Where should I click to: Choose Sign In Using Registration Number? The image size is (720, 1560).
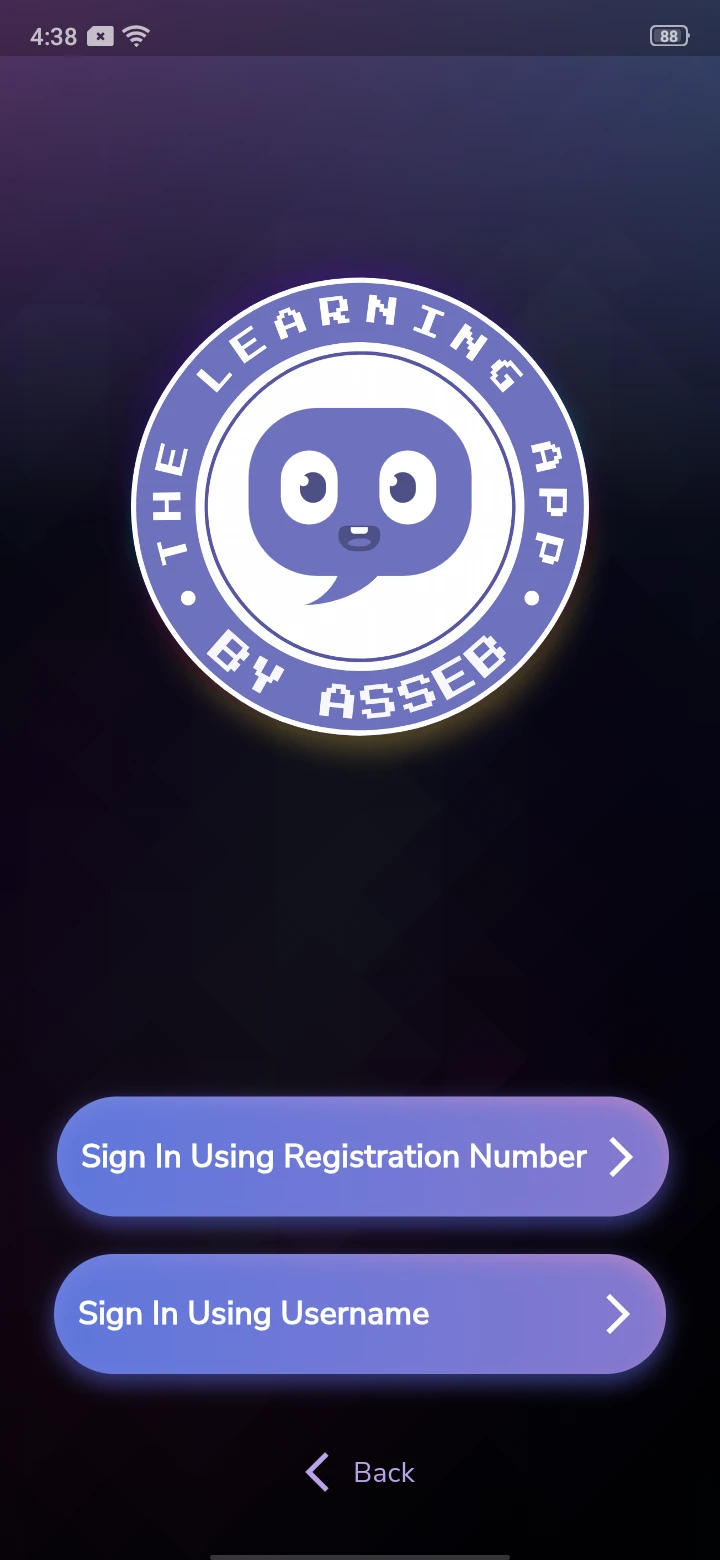pyautogui.click(x=362, y=1157)
